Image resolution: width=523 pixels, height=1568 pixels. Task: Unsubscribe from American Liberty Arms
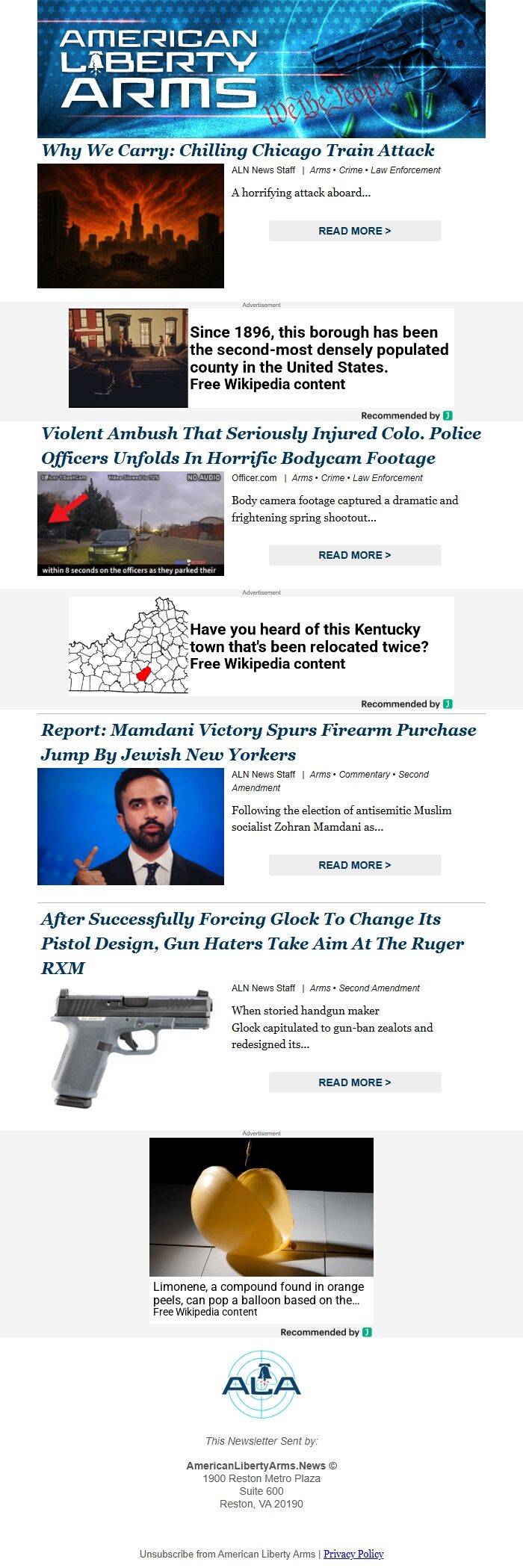[x=227, y=1554]
